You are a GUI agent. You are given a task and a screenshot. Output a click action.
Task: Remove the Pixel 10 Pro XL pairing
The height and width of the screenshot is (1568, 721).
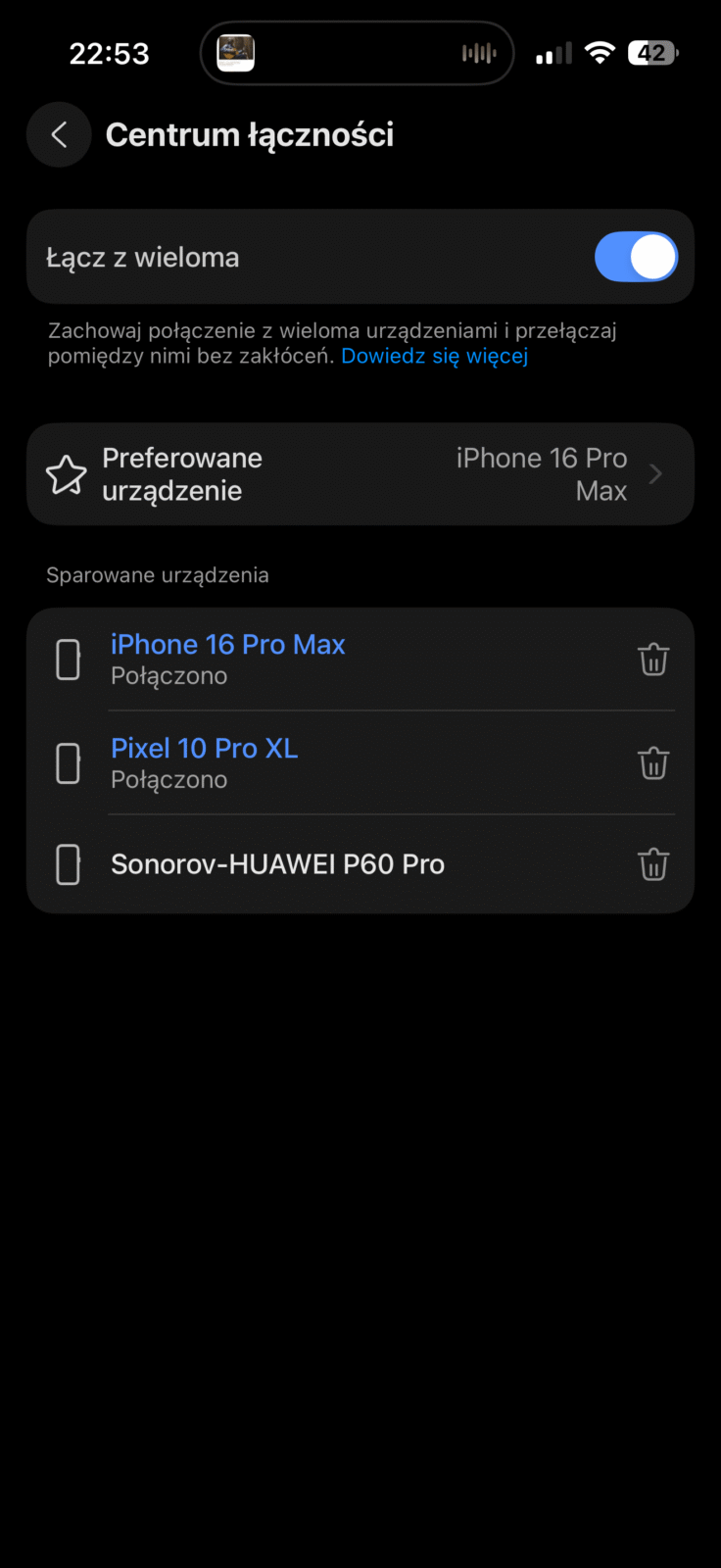click(653, 762)
